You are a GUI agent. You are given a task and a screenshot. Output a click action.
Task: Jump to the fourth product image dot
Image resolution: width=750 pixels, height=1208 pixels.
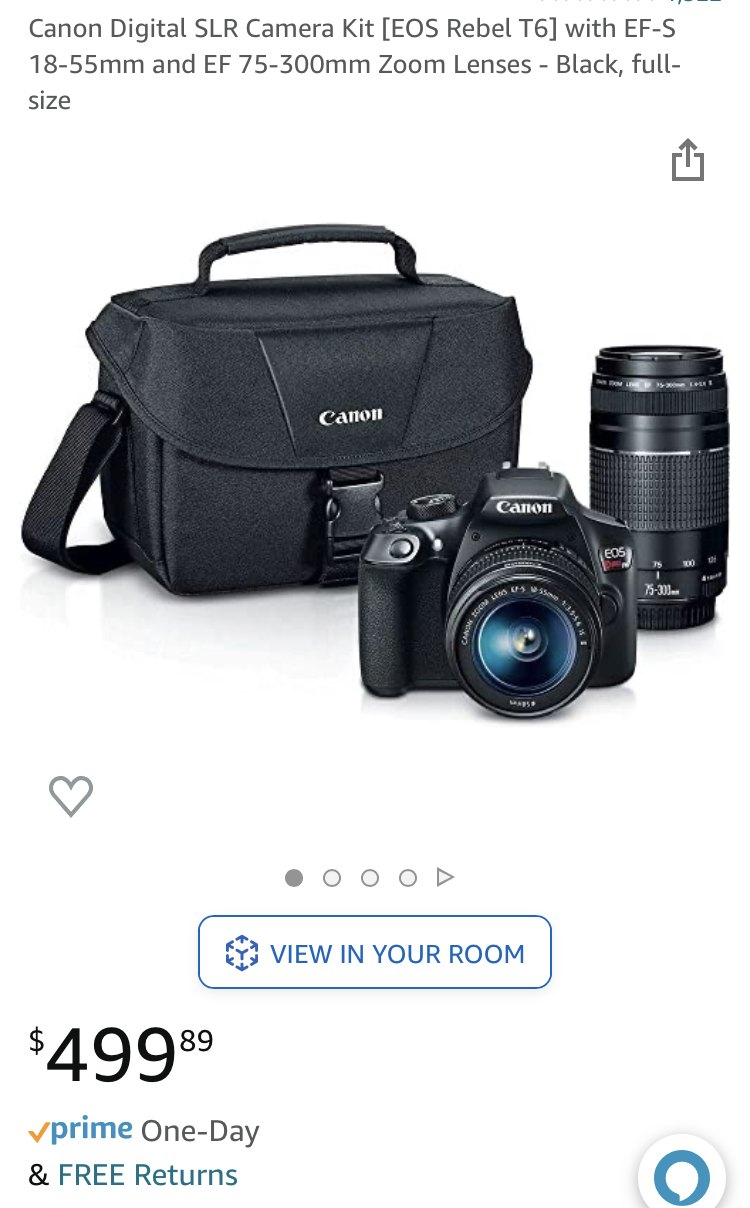coord(408,878)
